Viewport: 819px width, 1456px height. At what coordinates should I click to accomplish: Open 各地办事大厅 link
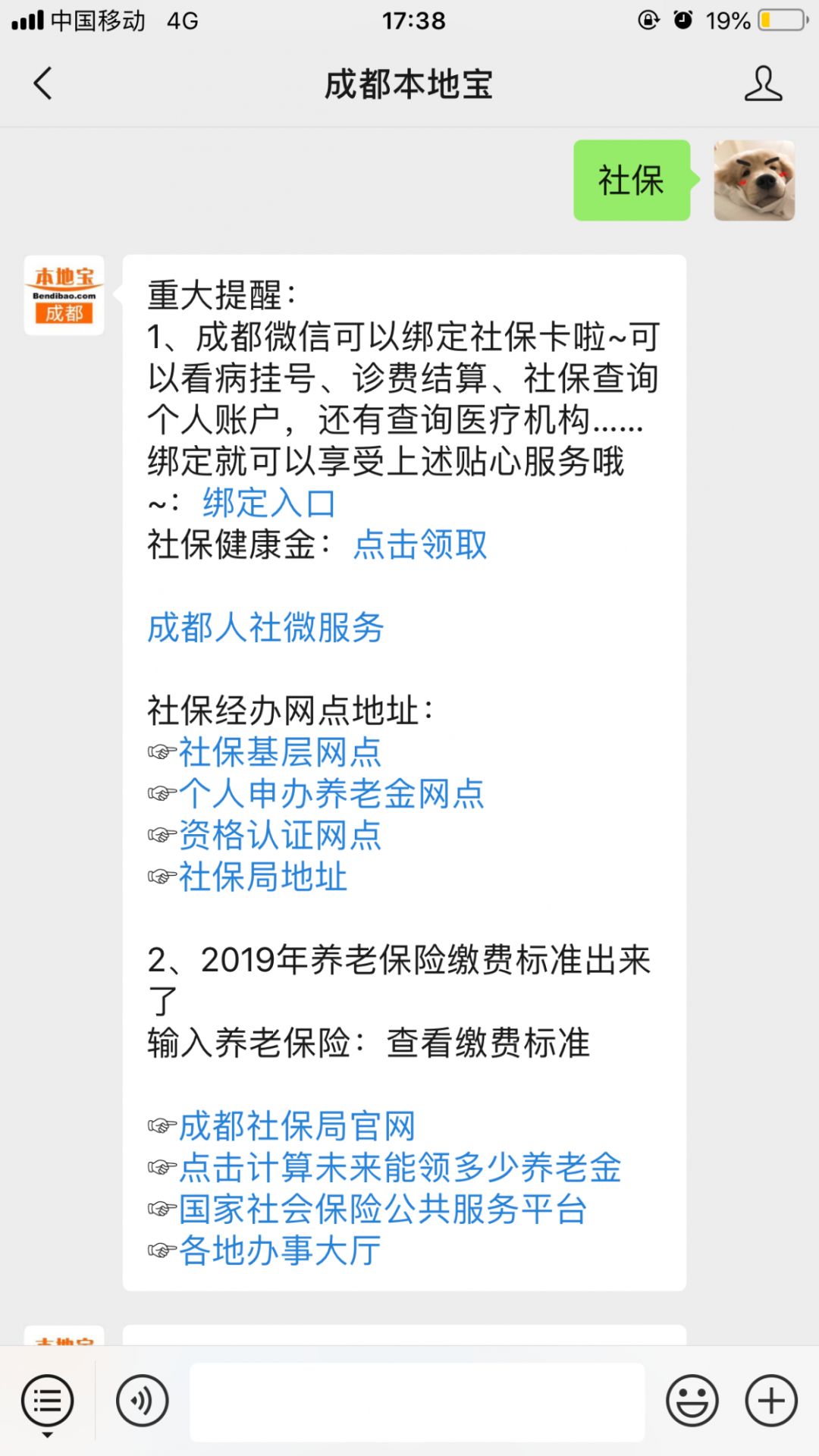pos(279,1251)
